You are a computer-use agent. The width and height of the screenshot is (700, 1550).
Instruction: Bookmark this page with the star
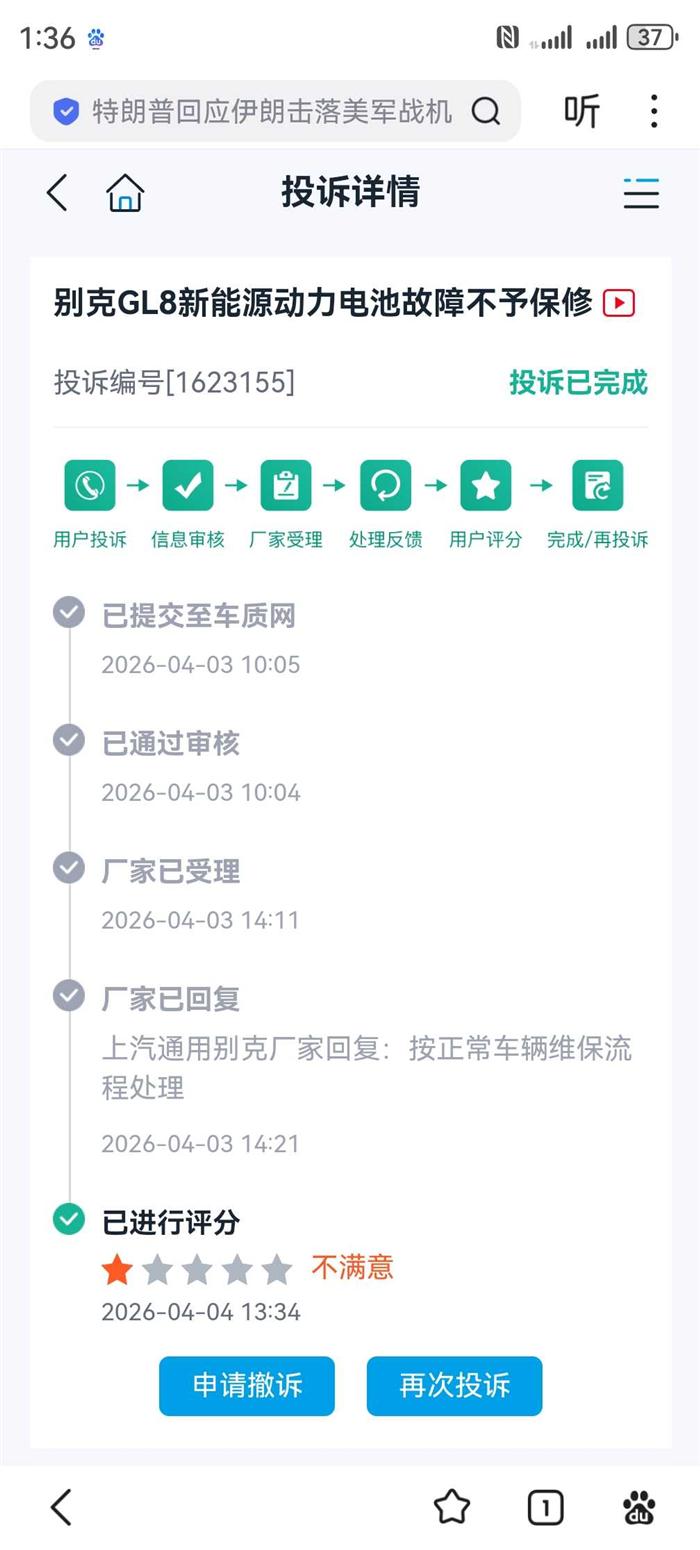click(x=452, y=1507)
